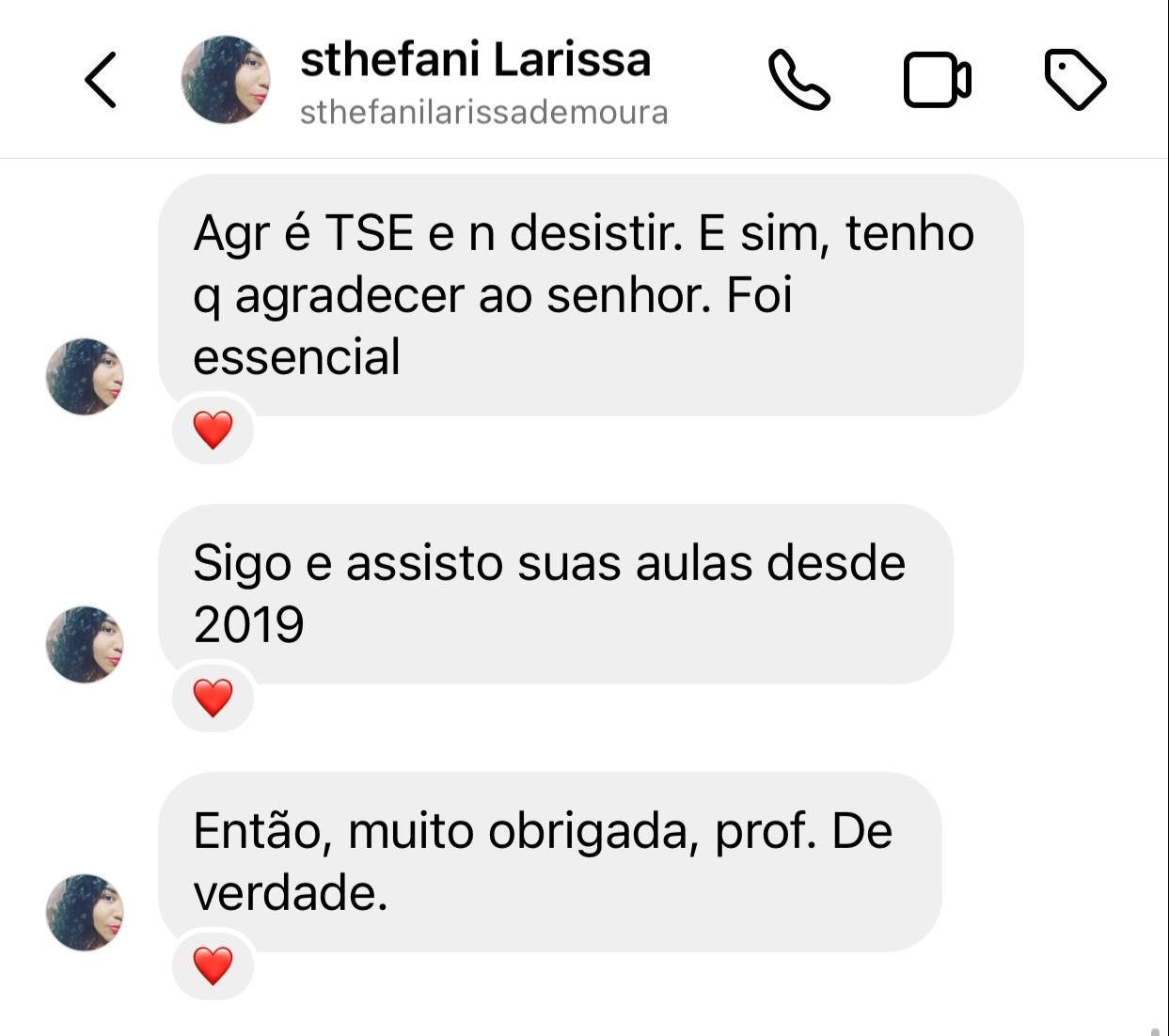The width and height of the screenshot is (1169, 1036).
Task: Tap the heart reaction under 'De verdade' message
Action: 213,966
